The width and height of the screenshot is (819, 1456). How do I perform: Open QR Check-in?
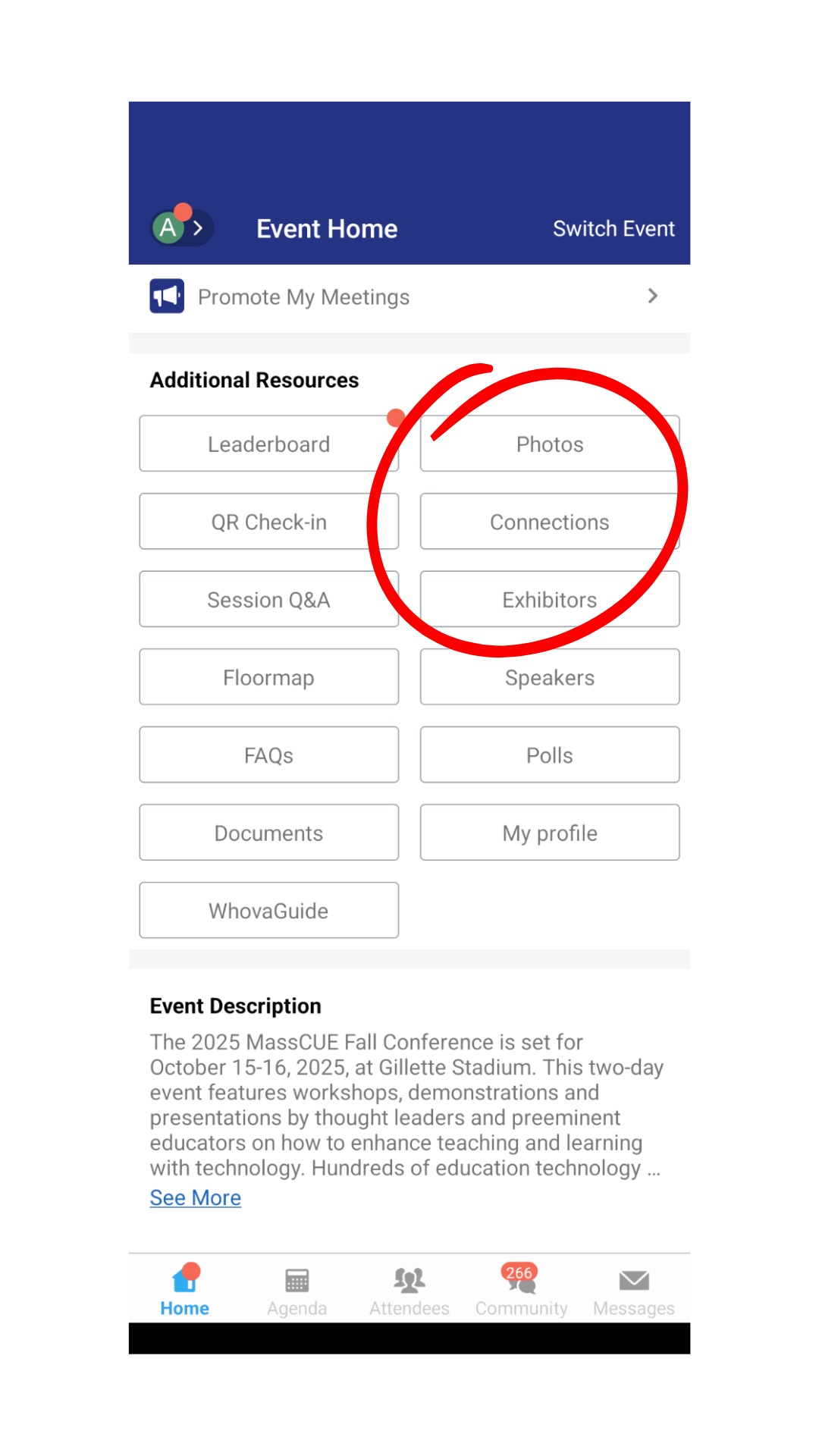click(x=268, y=522)
